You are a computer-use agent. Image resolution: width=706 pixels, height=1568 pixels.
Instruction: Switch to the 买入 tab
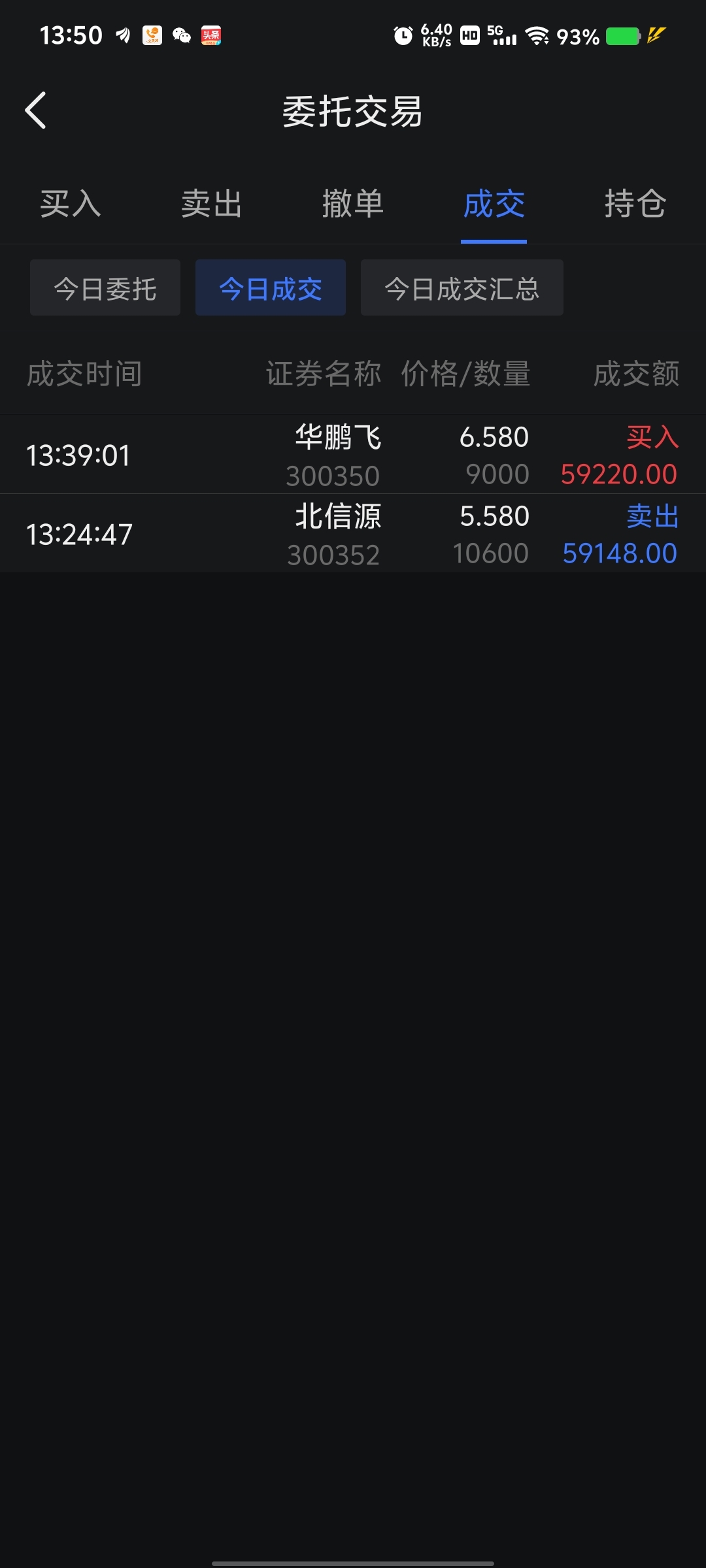click(71, 204)
